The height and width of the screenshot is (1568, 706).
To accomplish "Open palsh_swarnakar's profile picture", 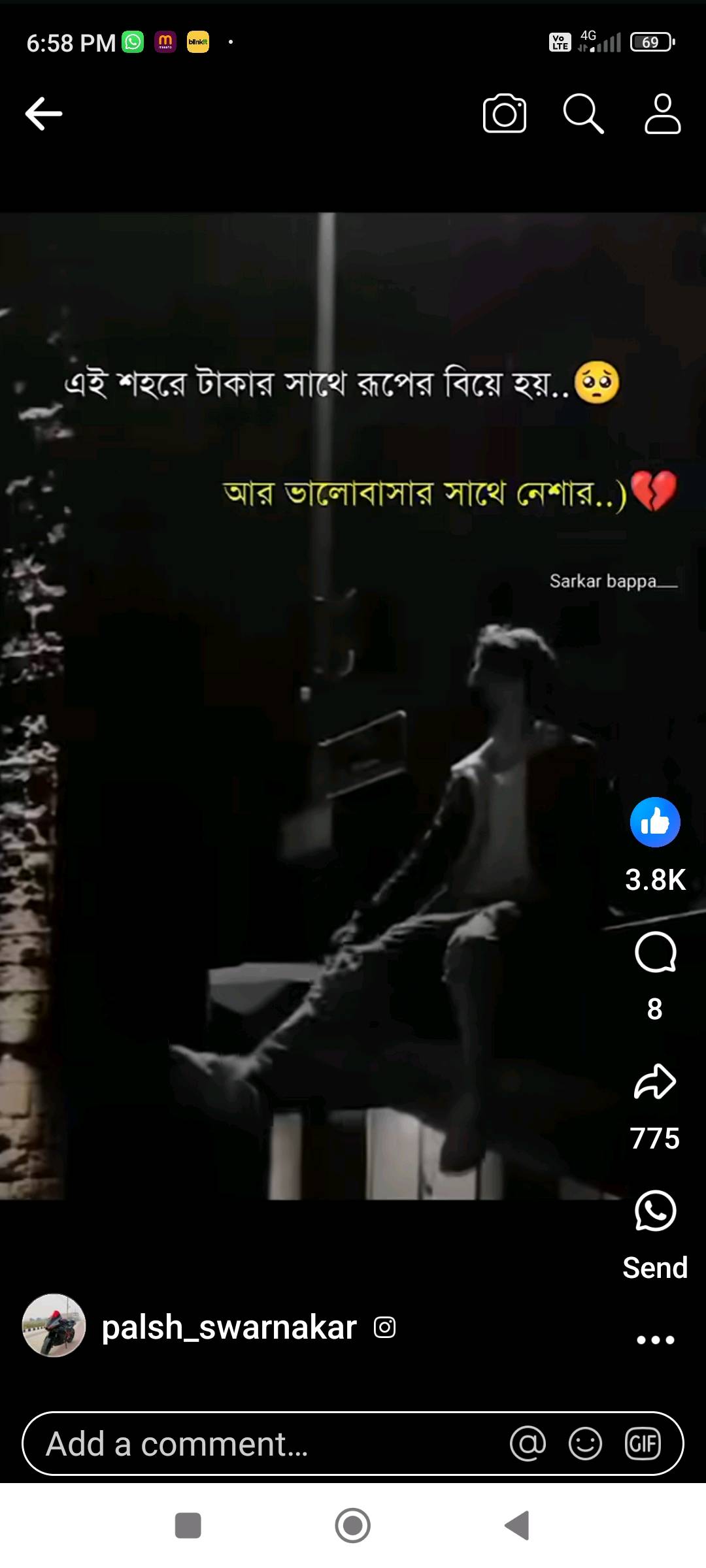I will [x=54, y=1326].
